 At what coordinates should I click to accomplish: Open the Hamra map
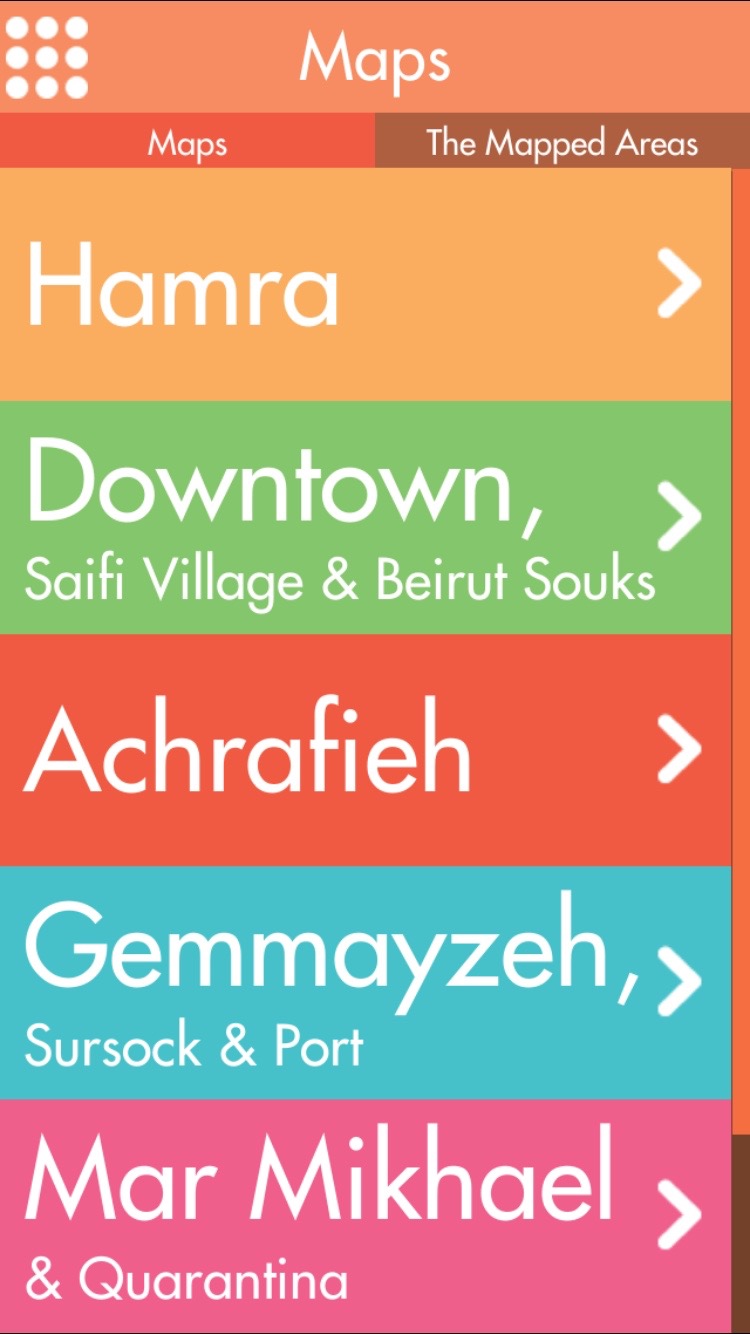pos(366,285)
